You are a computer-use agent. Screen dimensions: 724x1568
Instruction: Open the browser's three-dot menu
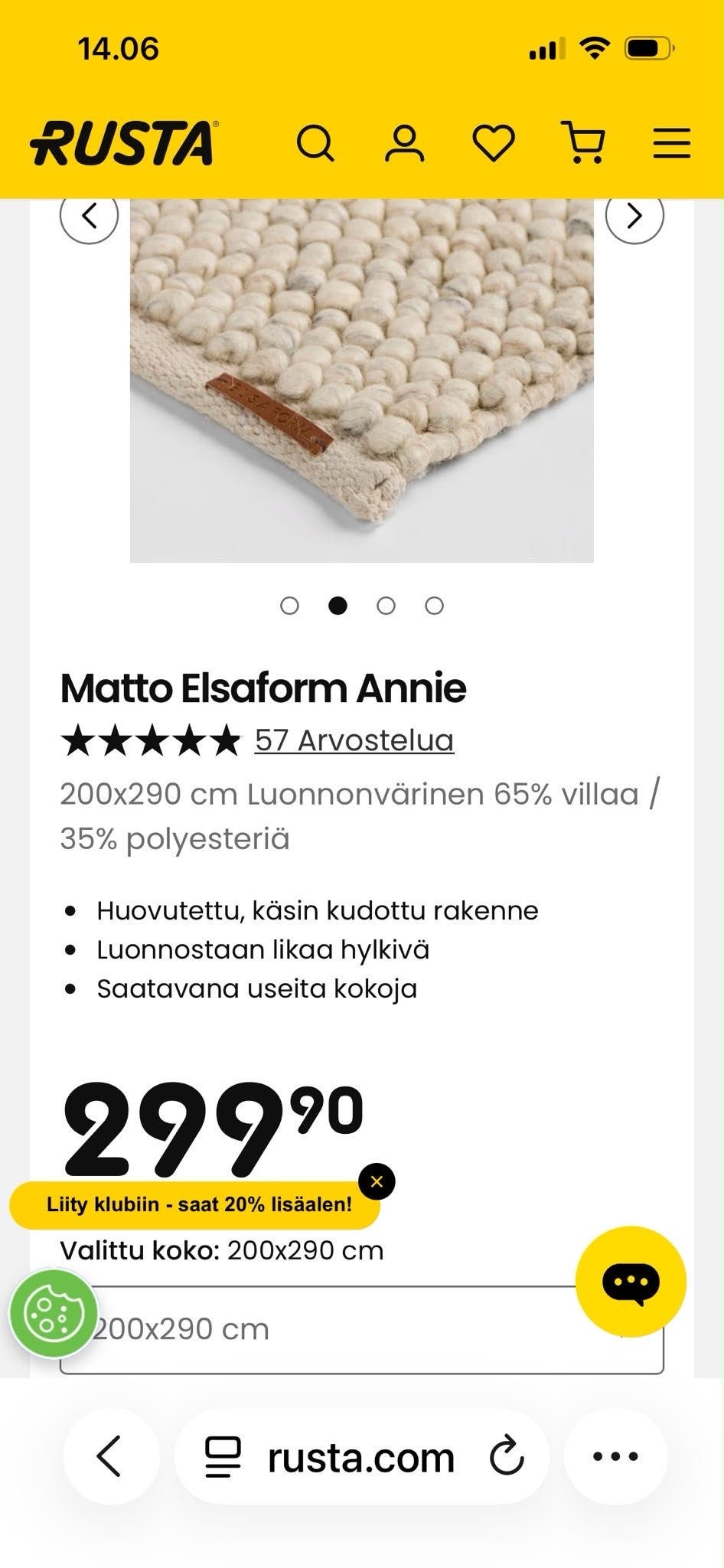pyautogui.click(x=615, y=1456)
